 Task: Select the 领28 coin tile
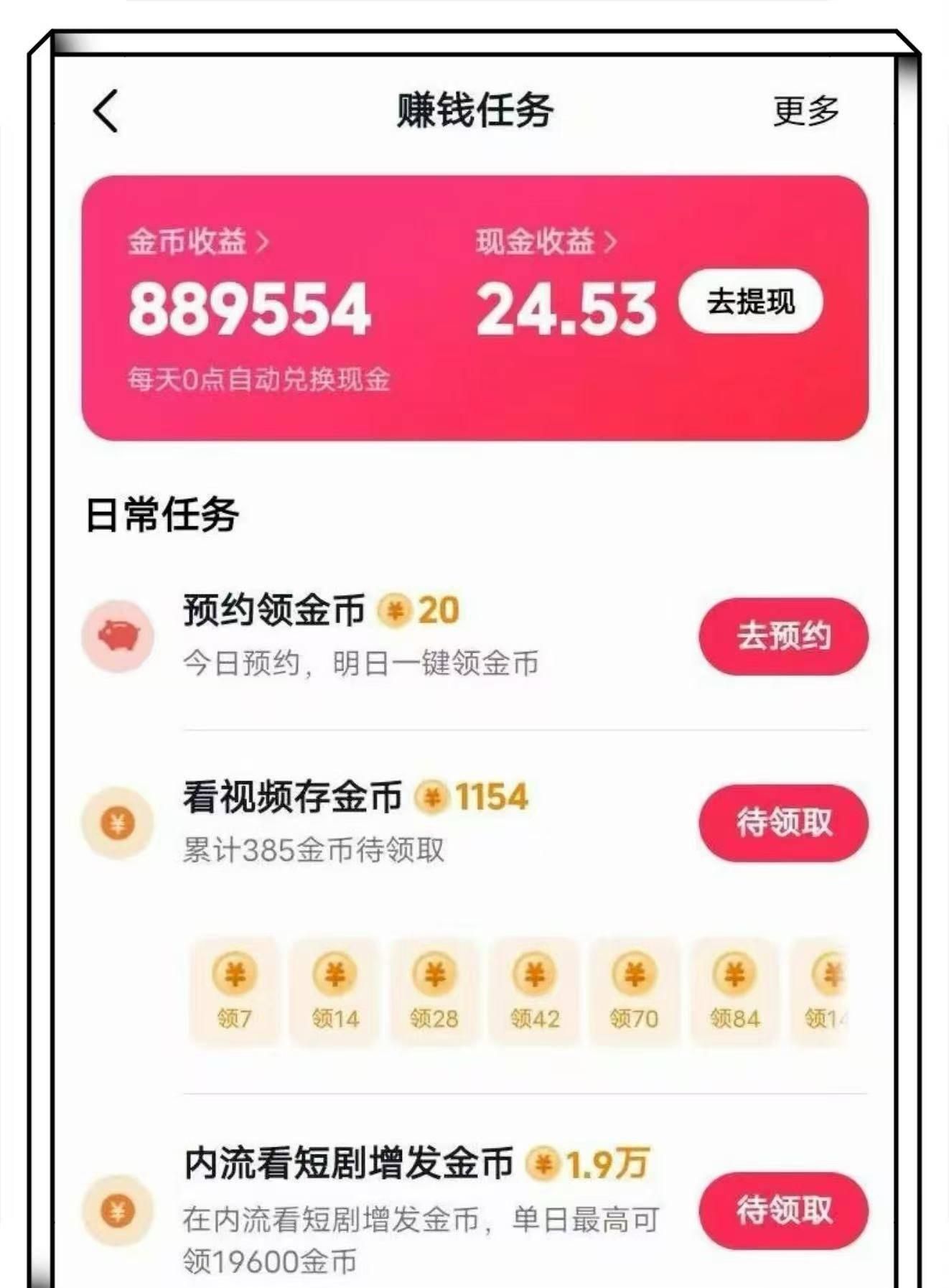tap(434, 991)
